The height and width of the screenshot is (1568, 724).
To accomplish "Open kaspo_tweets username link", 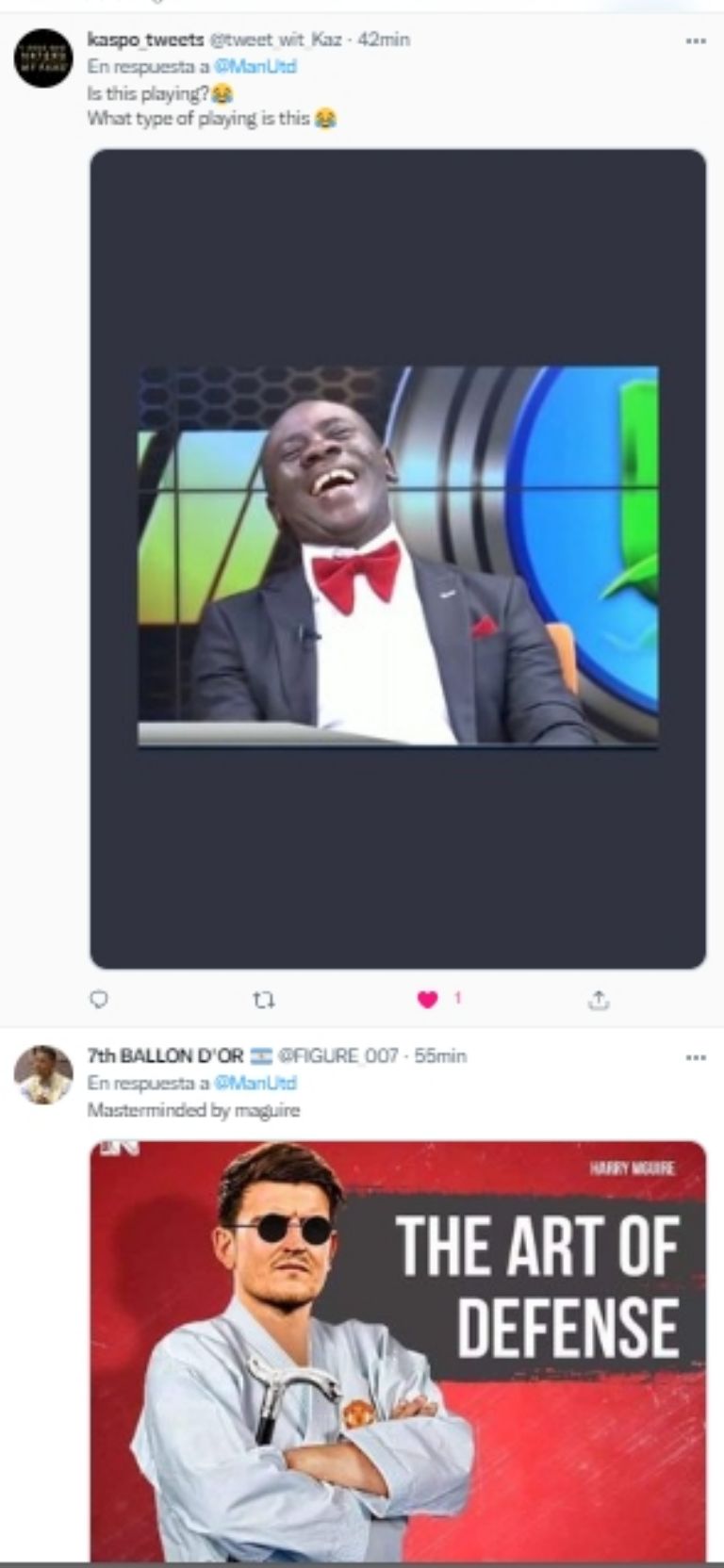I will coord(145,40).
